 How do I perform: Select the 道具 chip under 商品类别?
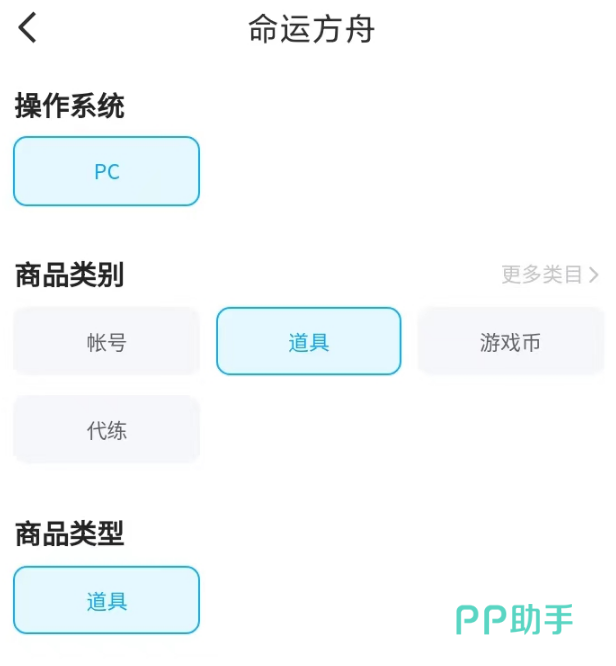pyautogui.click(x=308, y=342)
